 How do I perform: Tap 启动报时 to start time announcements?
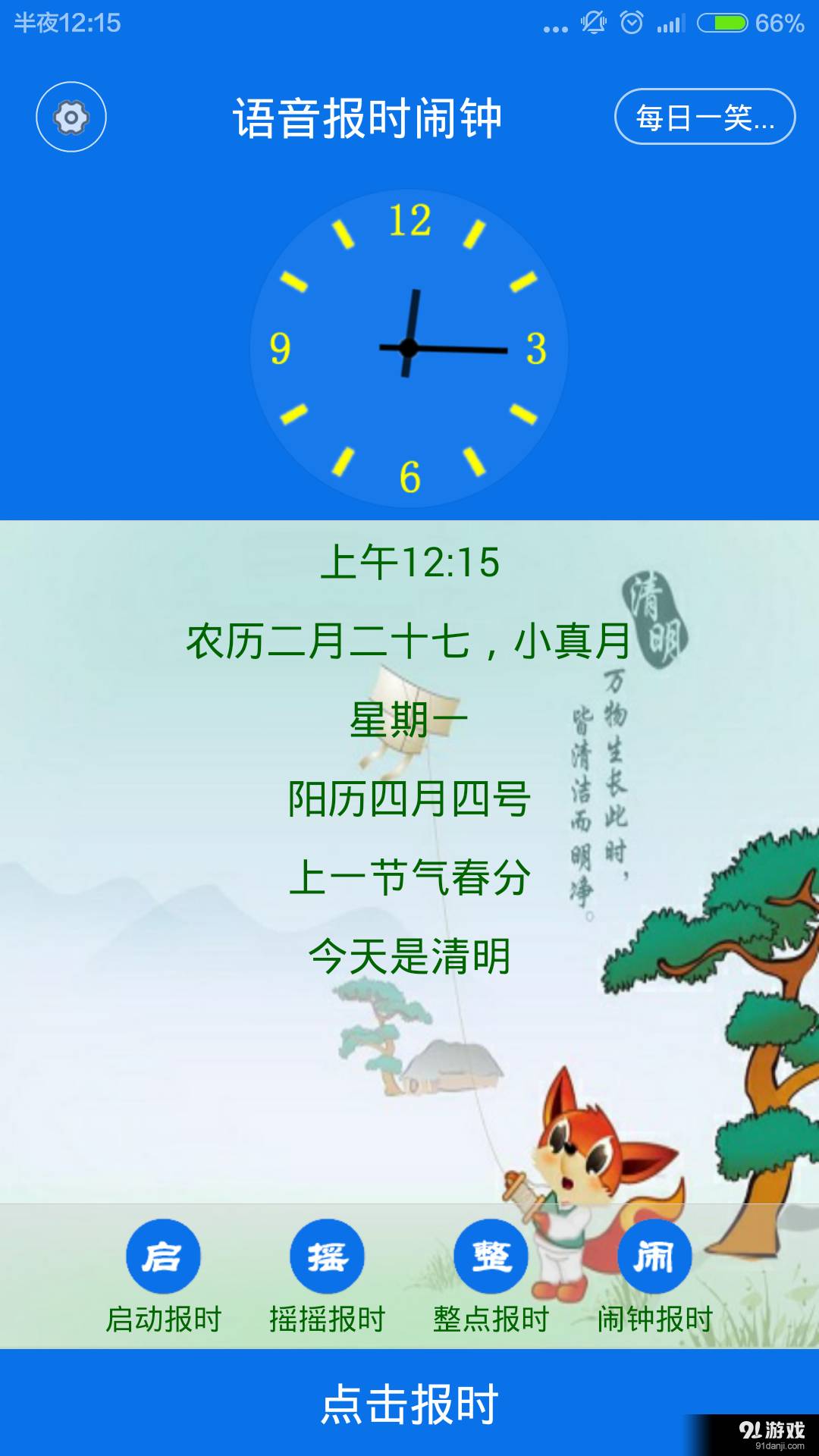(x=163, y=1277)
